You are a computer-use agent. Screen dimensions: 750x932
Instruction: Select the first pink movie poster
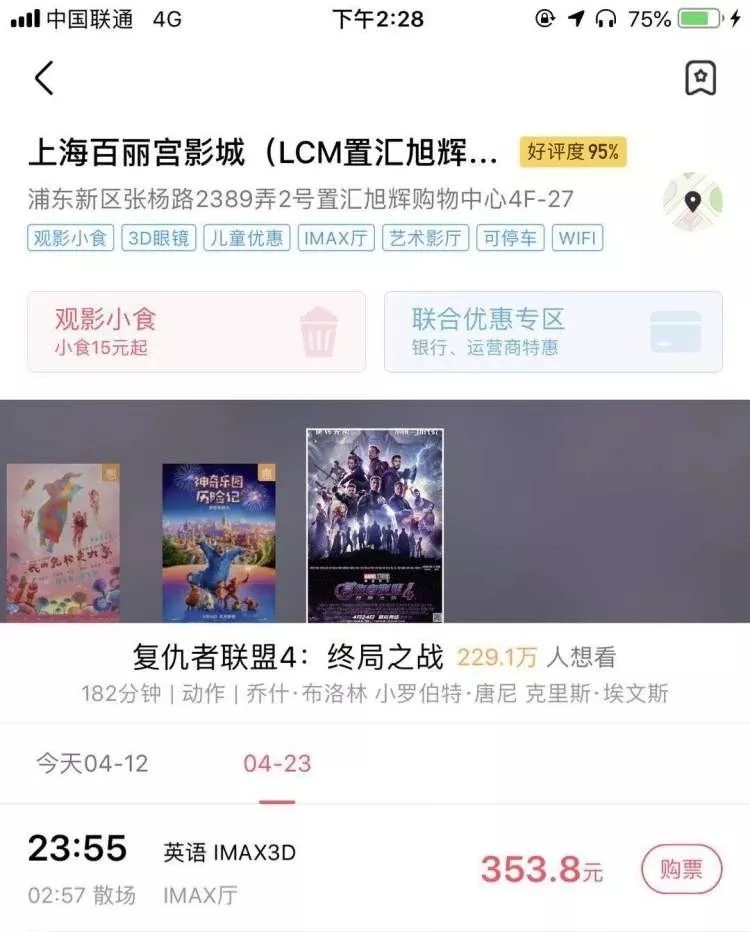click(x=63, y=541)
